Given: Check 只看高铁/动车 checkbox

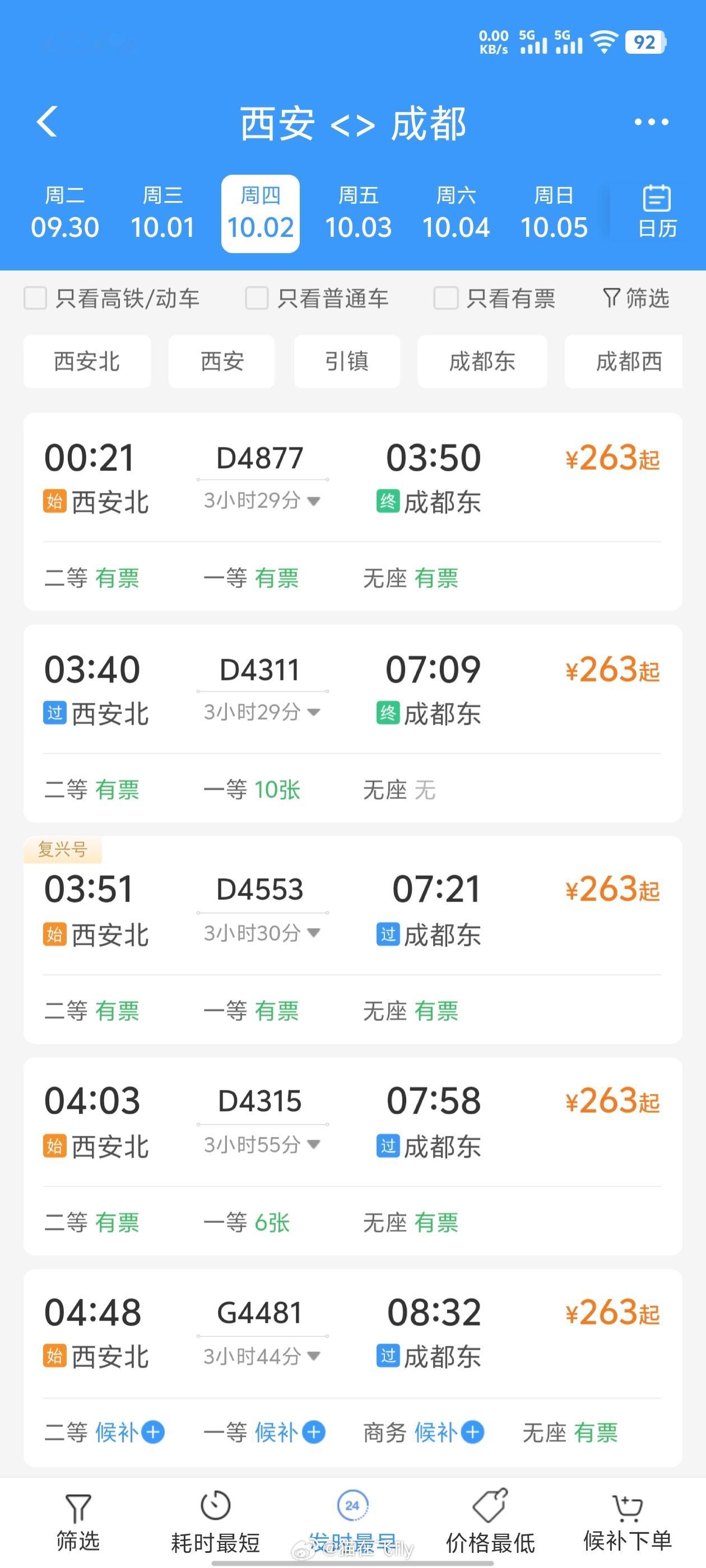Looking at the screenshot, I should (x=35, y=299).
